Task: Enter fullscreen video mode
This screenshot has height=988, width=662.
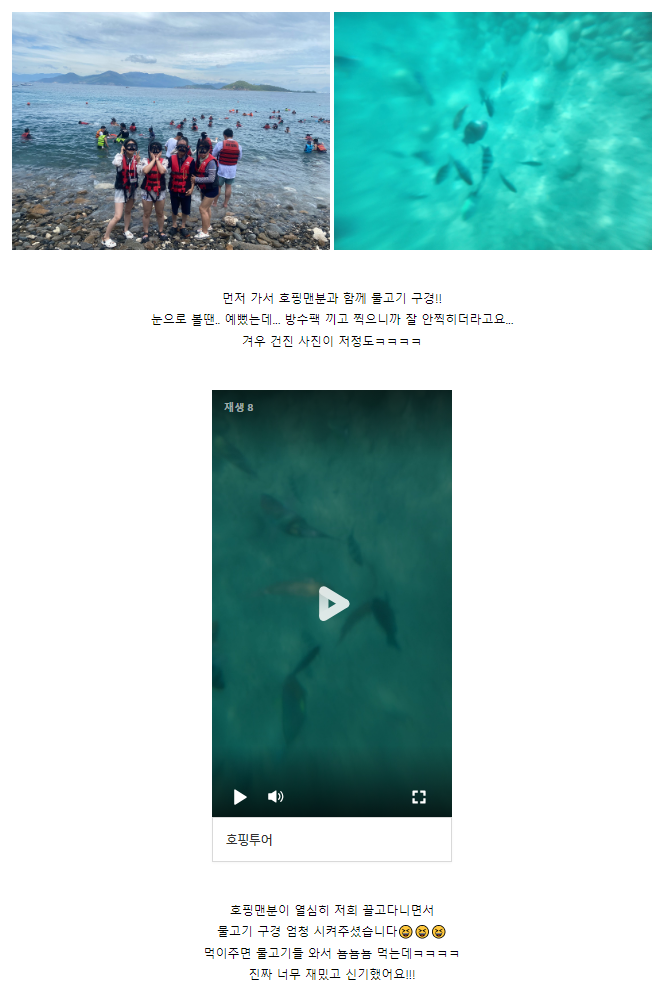Action: click(419, 797)
